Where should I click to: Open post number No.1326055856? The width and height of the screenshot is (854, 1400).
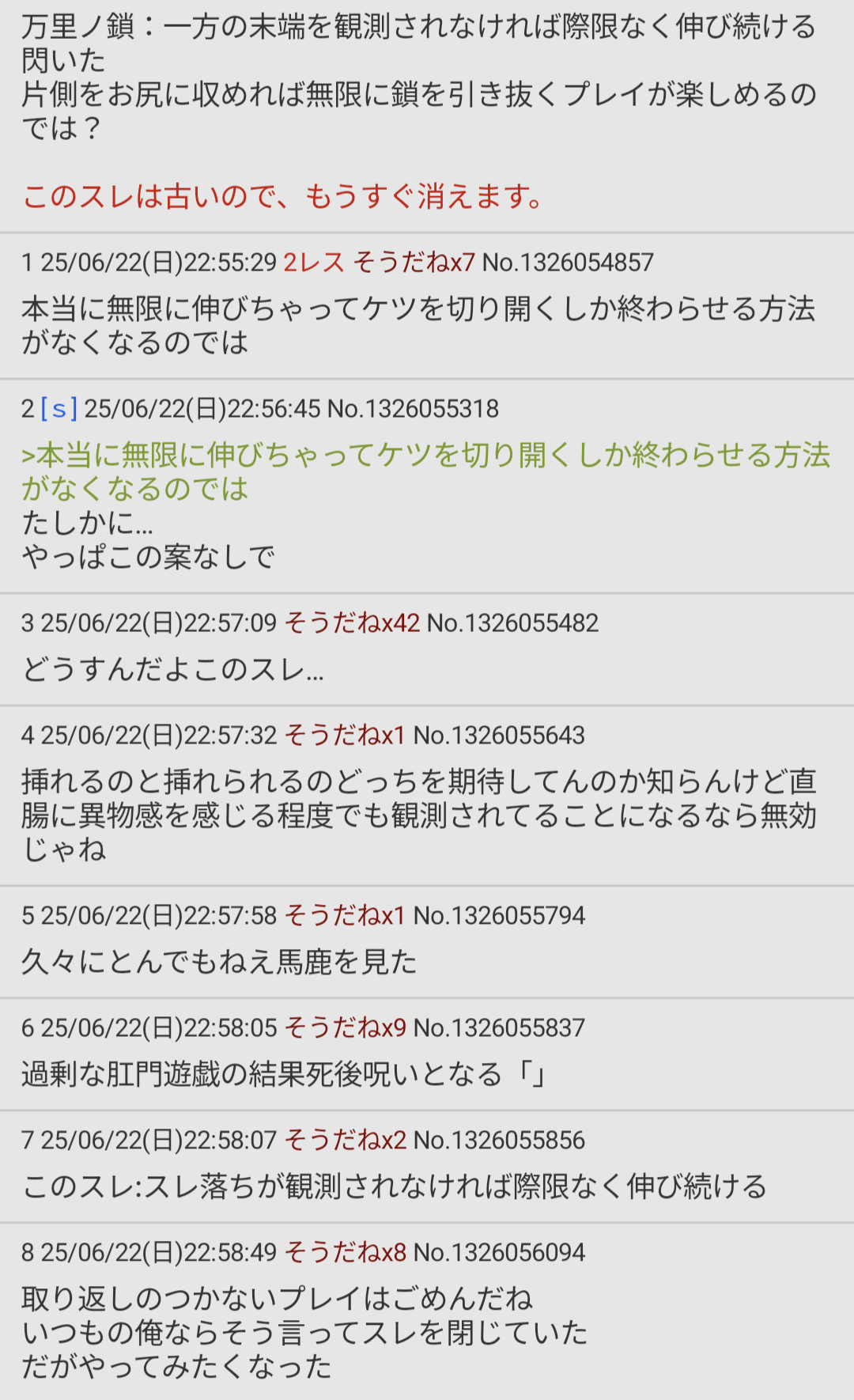click(x=499, y=1140)
